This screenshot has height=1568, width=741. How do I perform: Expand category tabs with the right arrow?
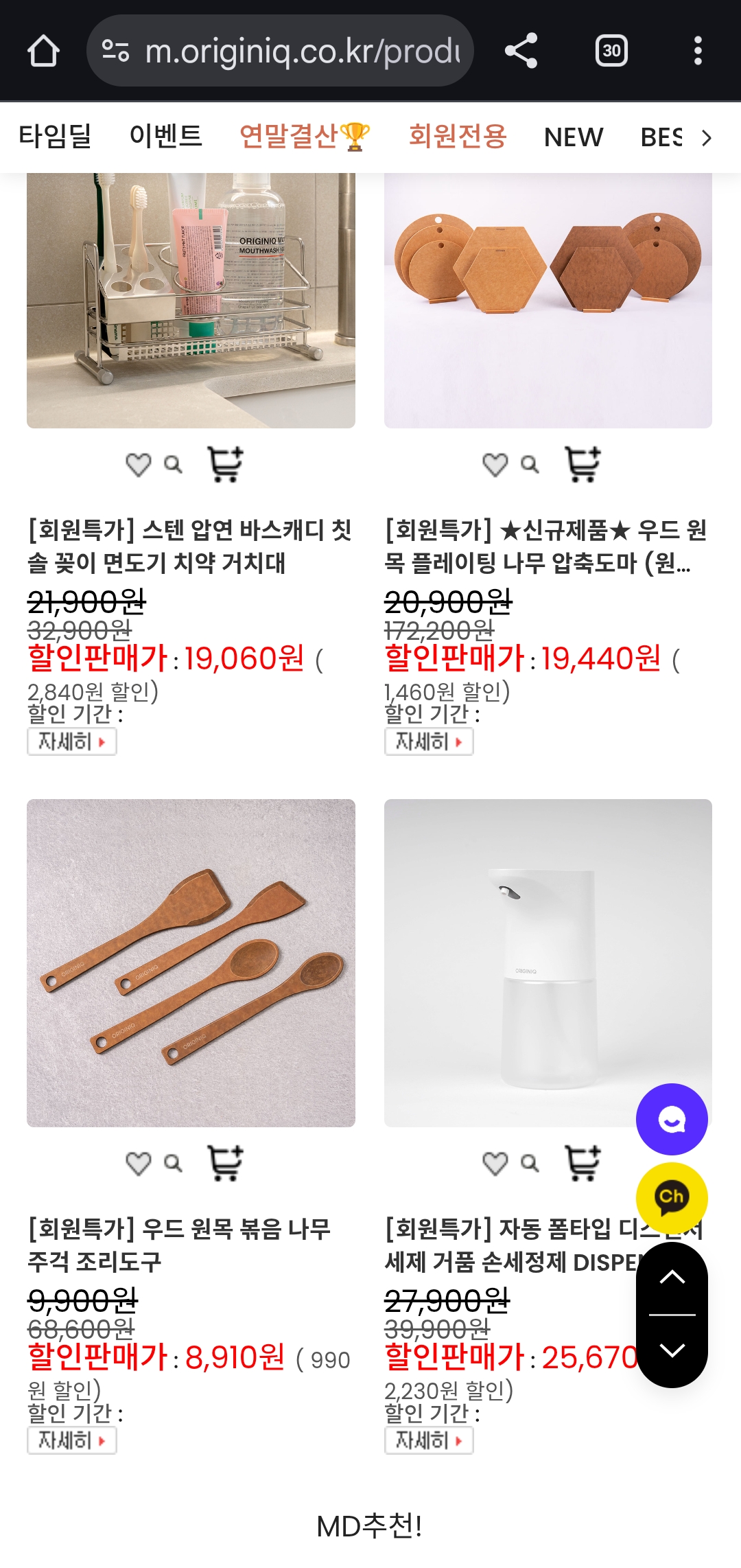[707, 138]
